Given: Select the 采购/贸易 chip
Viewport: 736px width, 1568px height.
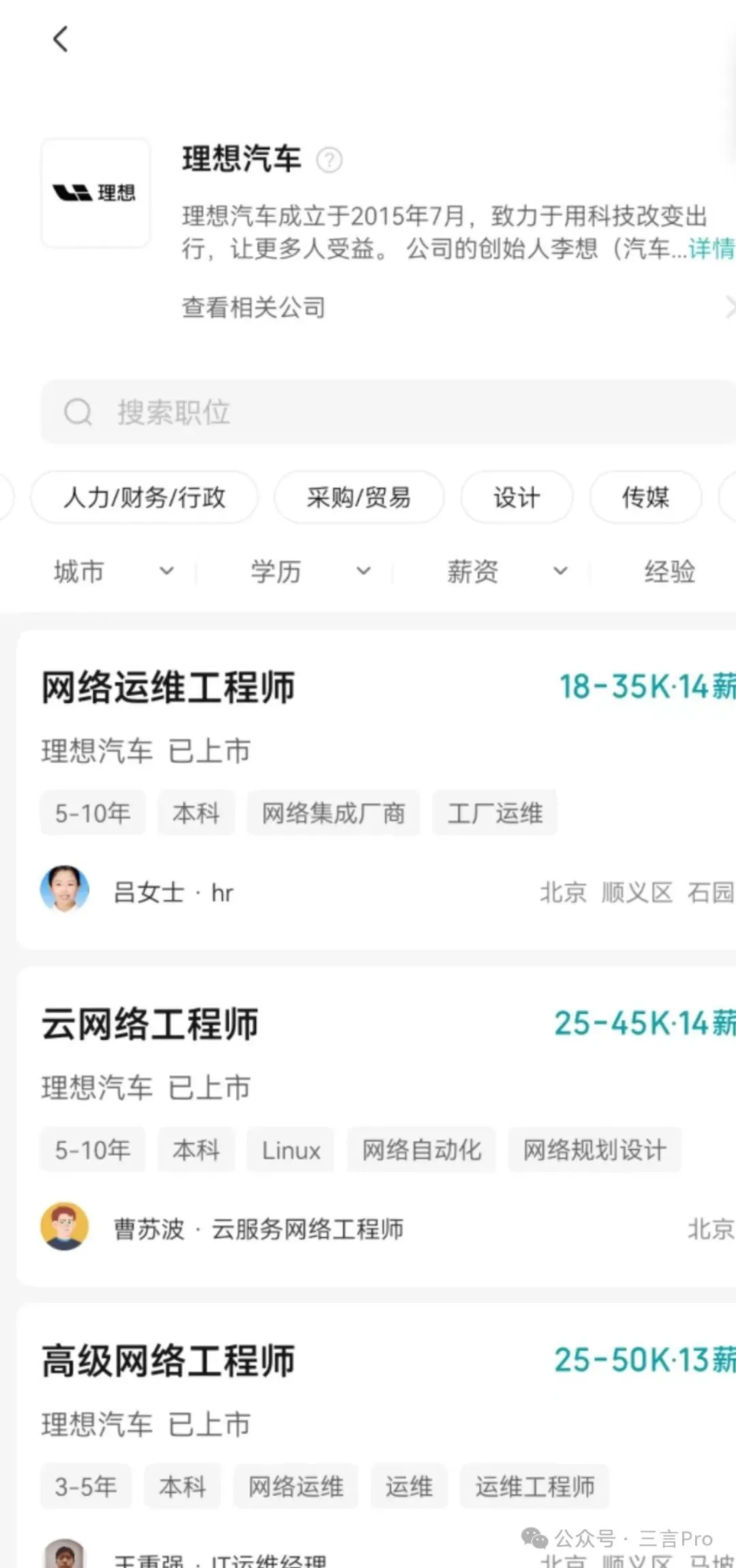Looking at the screenshot, I should tap(359, 497).
